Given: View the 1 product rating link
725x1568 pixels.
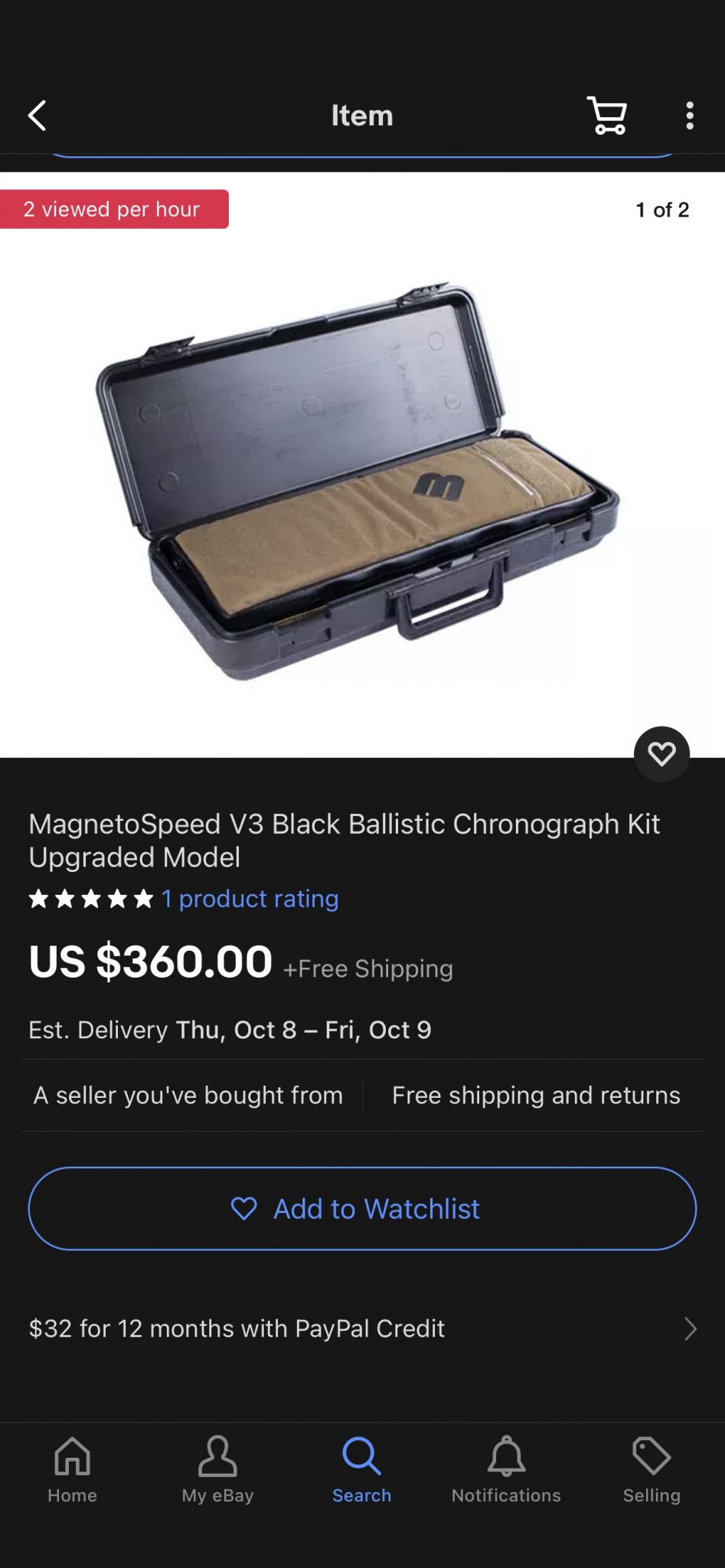Looking at the screenshot, I should click(250, 899).
